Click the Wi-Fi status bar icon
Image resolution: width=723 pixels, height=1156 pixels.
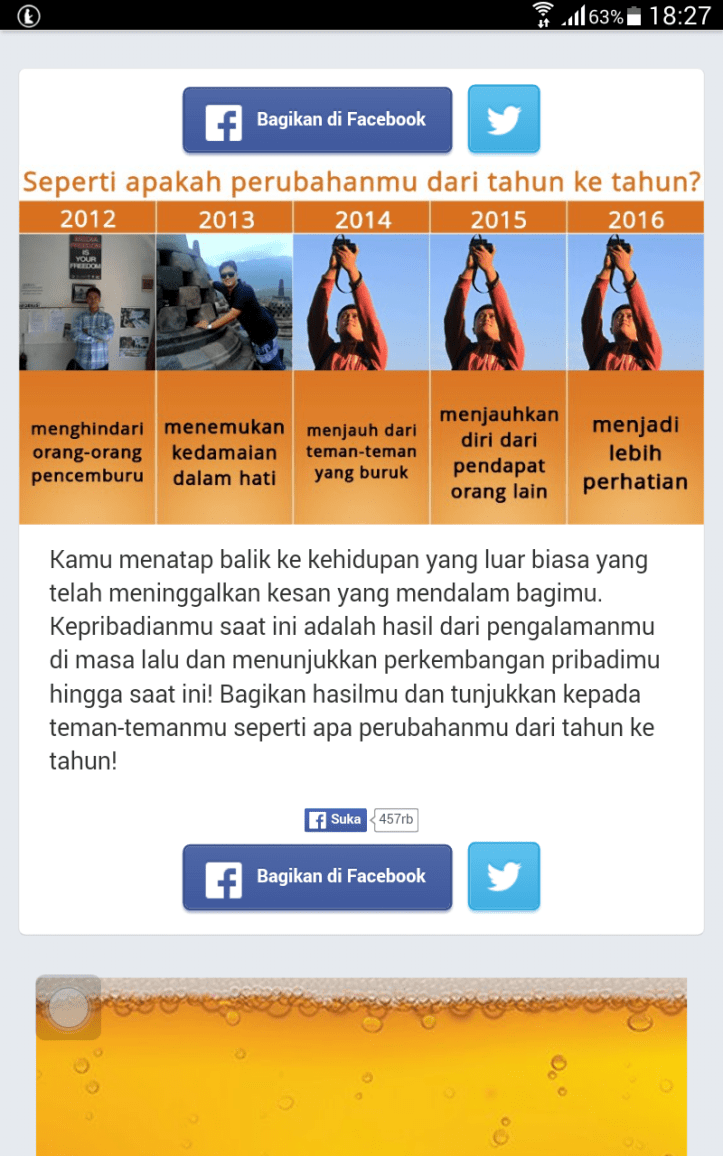(x=541, y=15)
